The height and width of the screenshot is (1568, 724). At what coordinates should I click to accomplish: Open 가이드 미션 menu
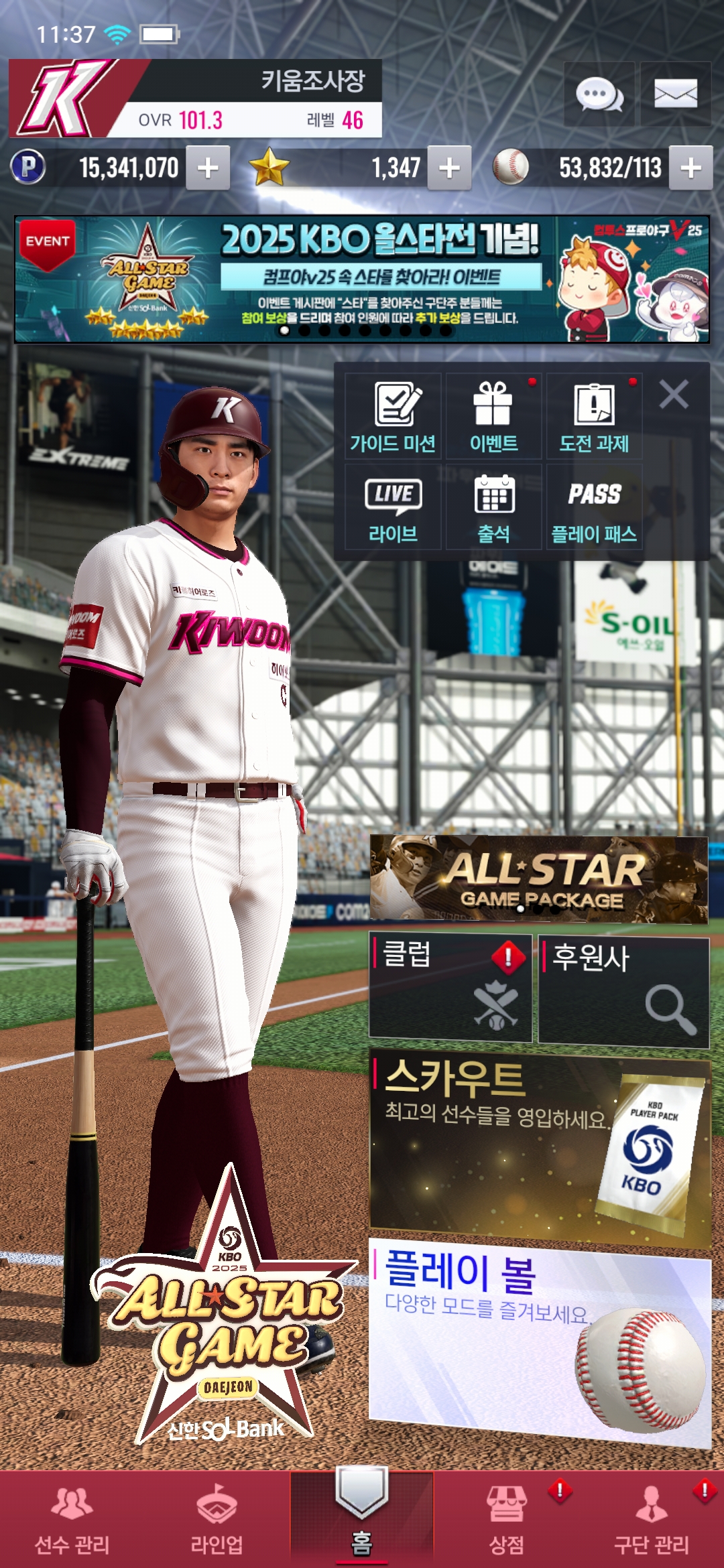tap(393, 417)
